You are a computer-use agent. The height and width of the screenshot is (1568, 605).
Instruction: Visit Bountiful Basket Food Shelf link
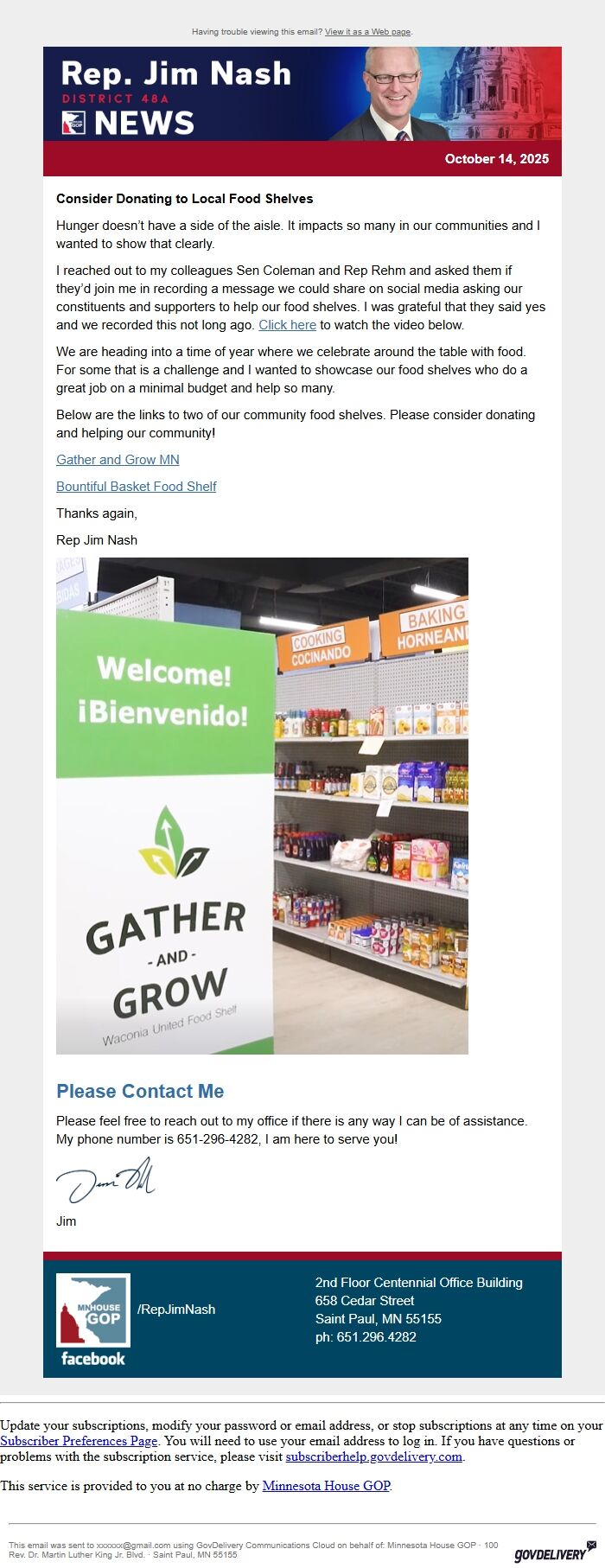[136, 487]
